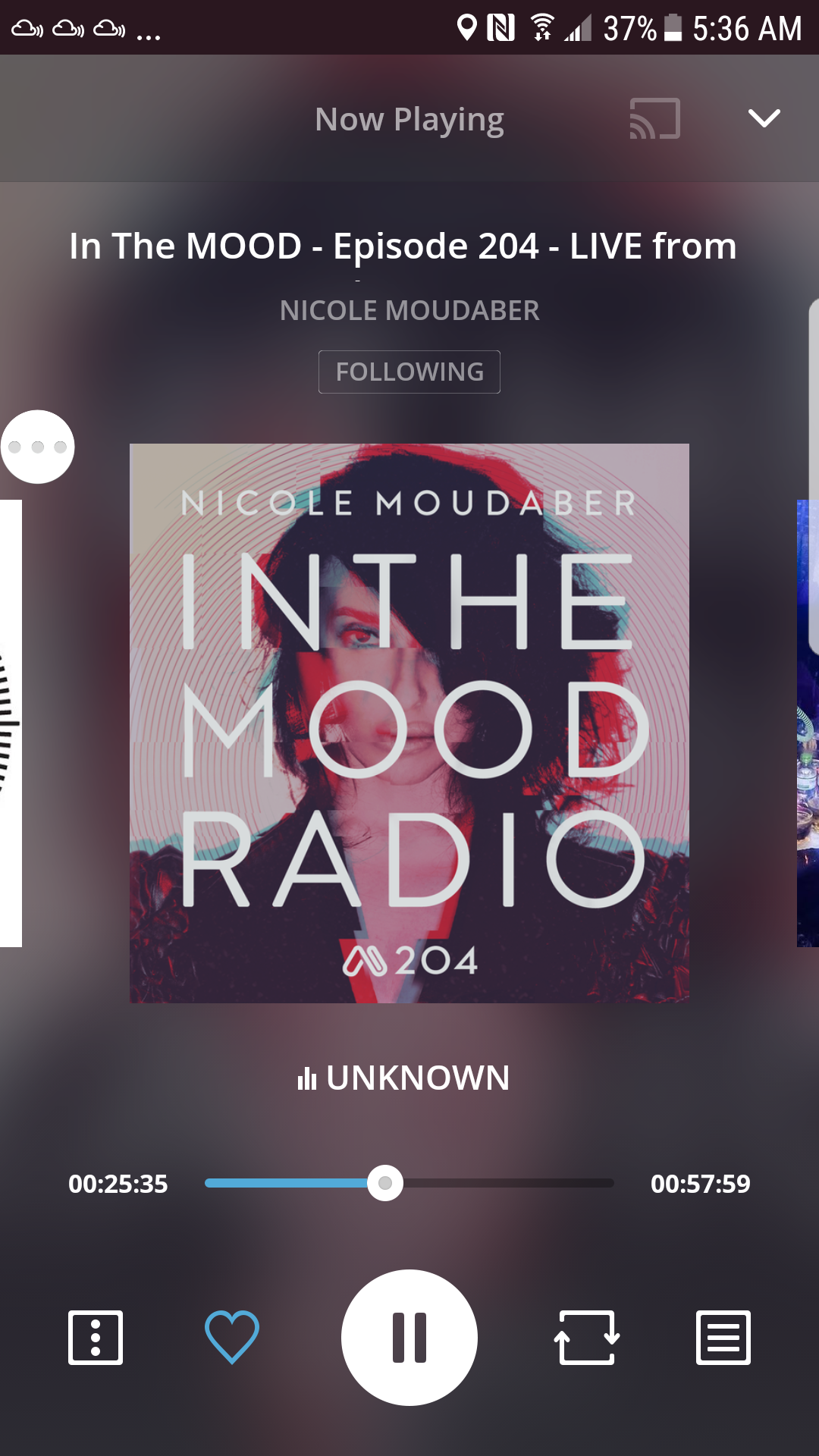Favorite this episode with the heart
This screenshot has width=819, height=1456.
click(232, 1337)
